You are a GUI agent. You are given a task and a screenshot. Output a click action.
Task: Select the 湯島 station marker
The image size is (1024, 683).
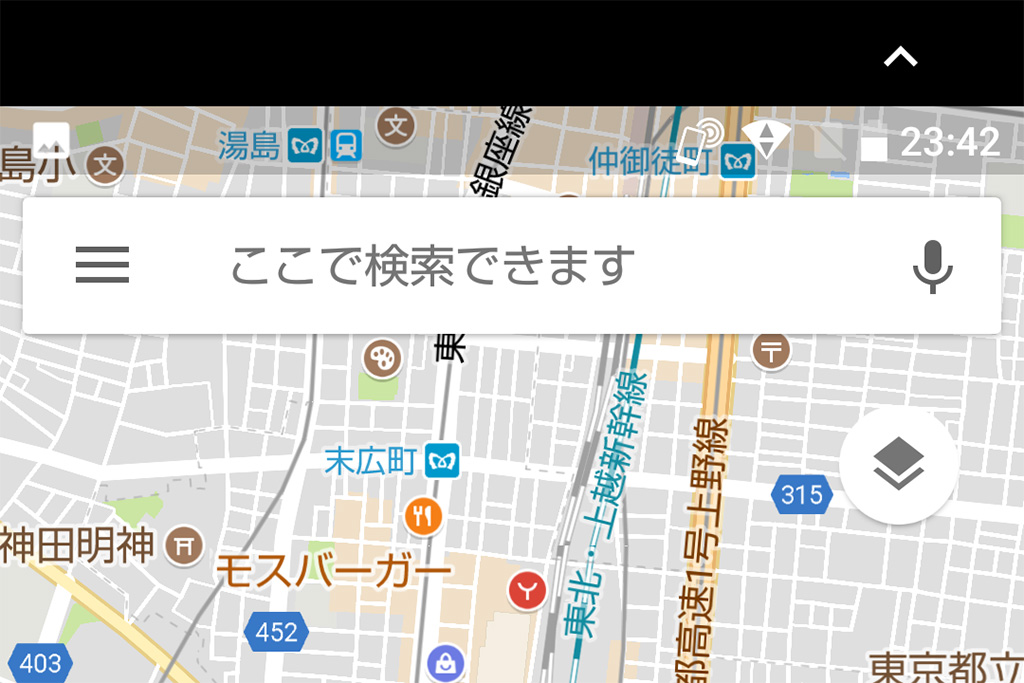click(x=303, y=147)
